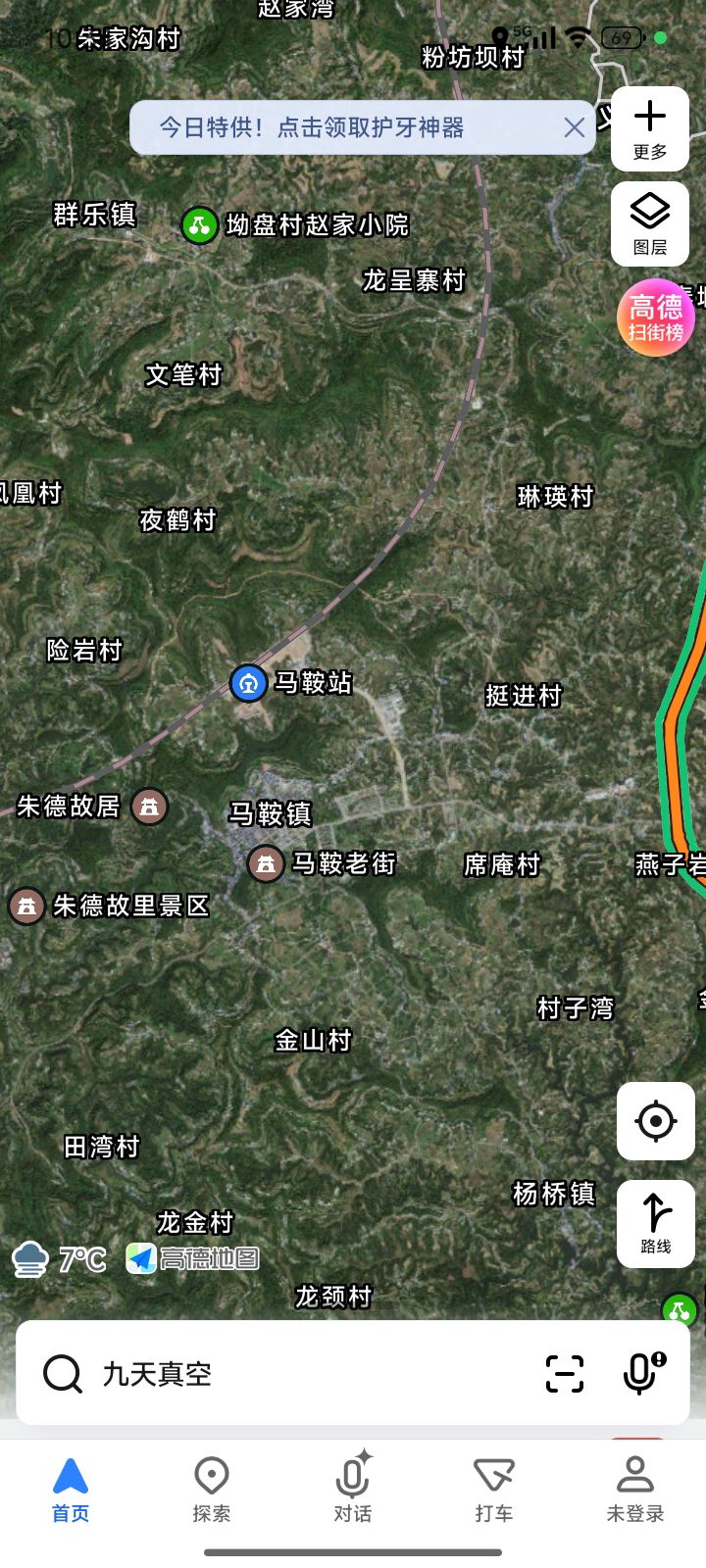Go to the 打车 tab
Viewport: 706px width, 1568px height.
click(x=494, y=1490)
